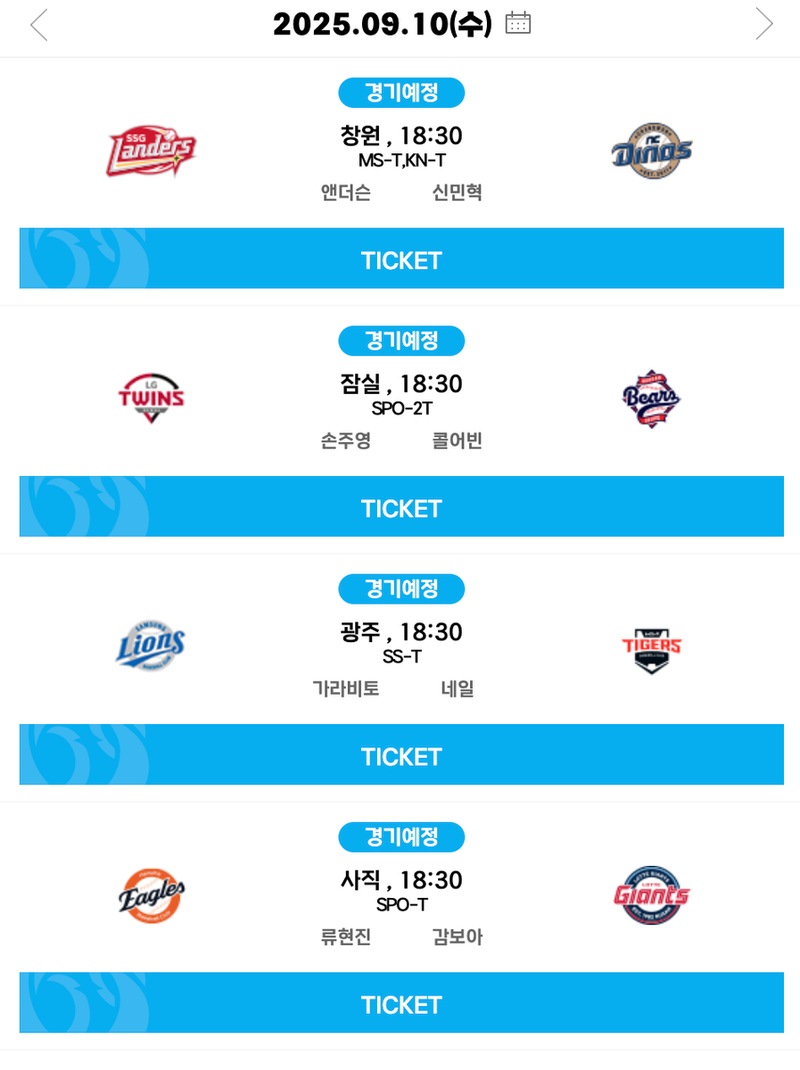Tap TICKET for the Jamsil game
This screenshot has width=800, height=1070.
pos(401,507)
